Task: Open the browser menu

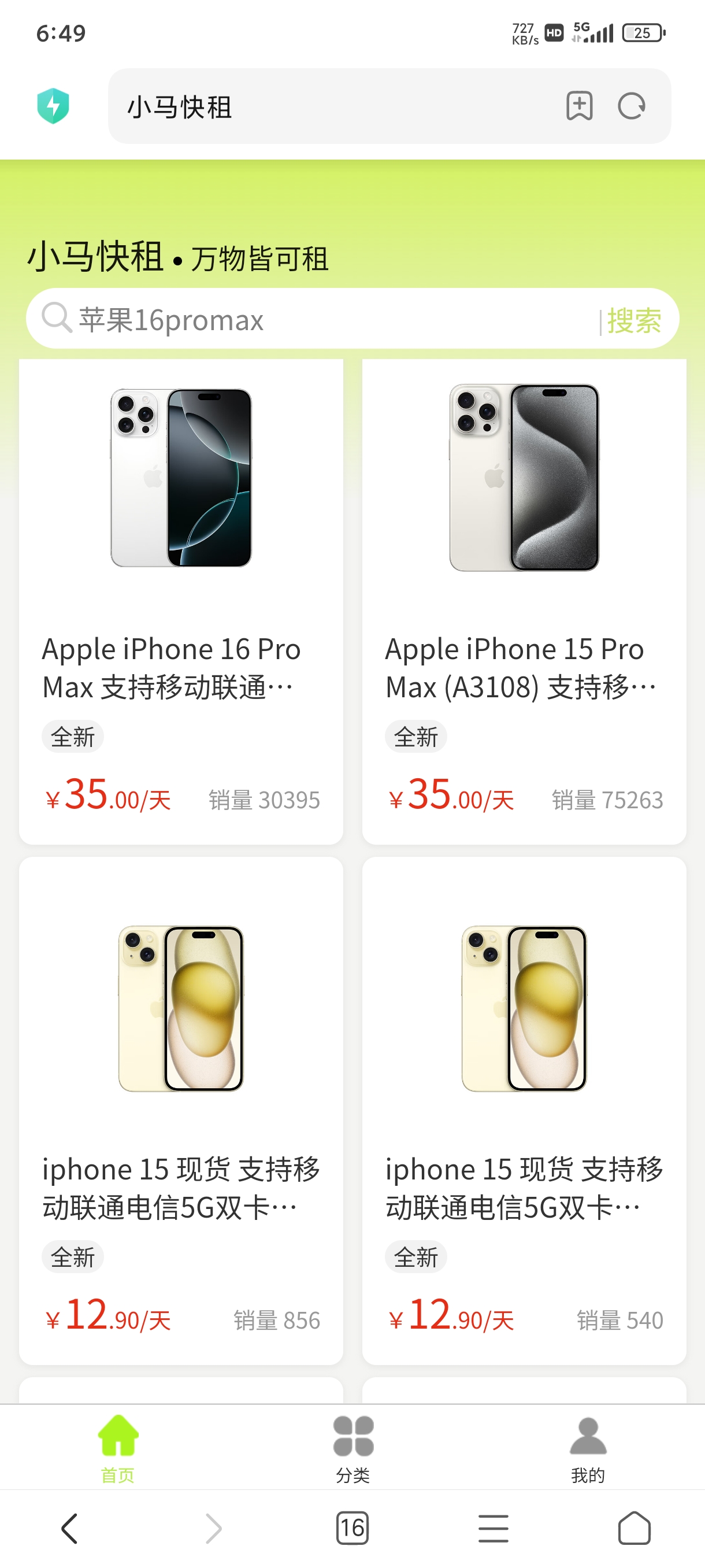Action: [x=493, y=1529]
